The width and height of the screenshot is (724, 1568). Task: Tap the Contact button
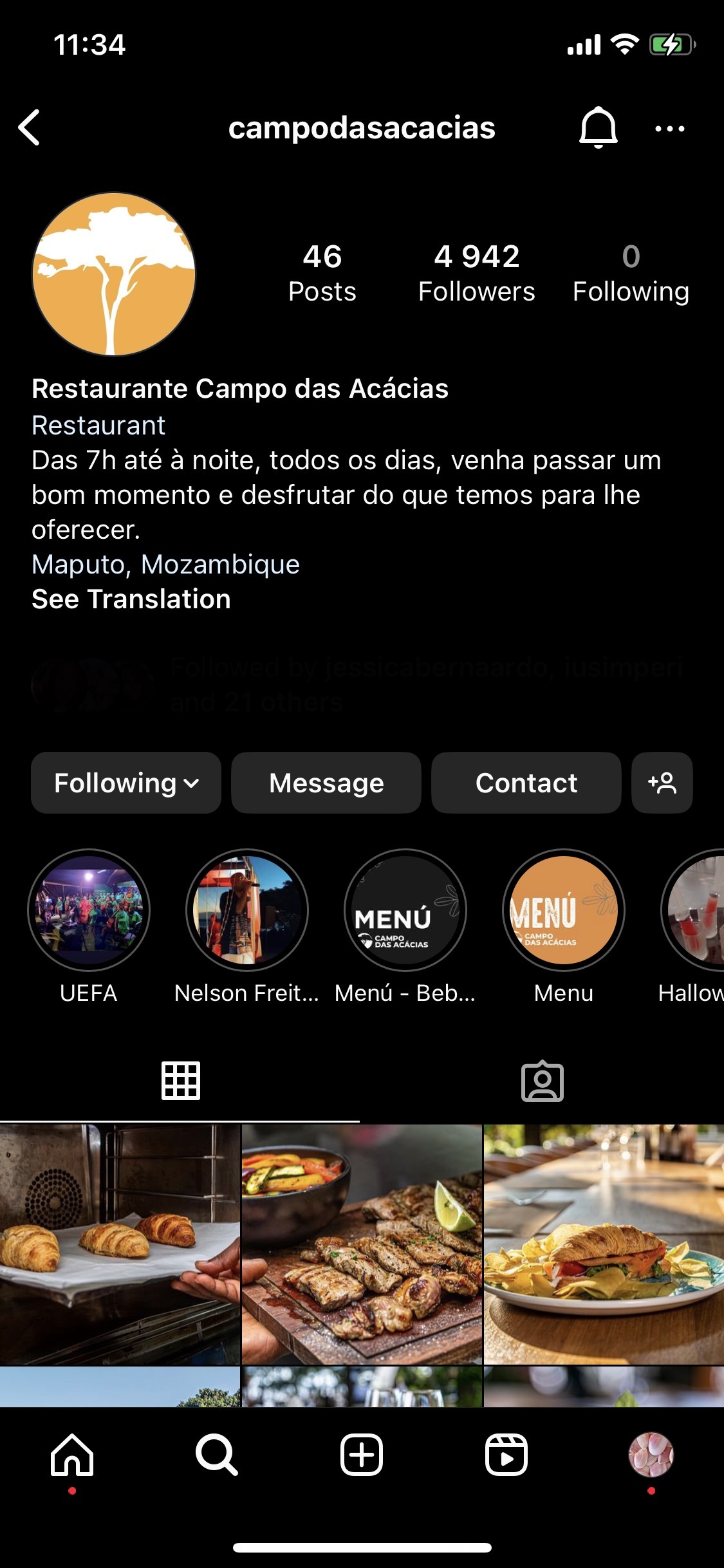[526, 783]
